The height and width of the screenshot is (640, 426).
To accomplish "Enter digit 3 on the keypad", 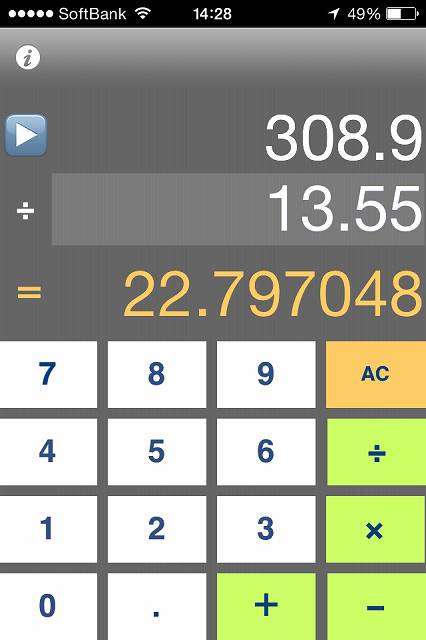I will 266,529.
